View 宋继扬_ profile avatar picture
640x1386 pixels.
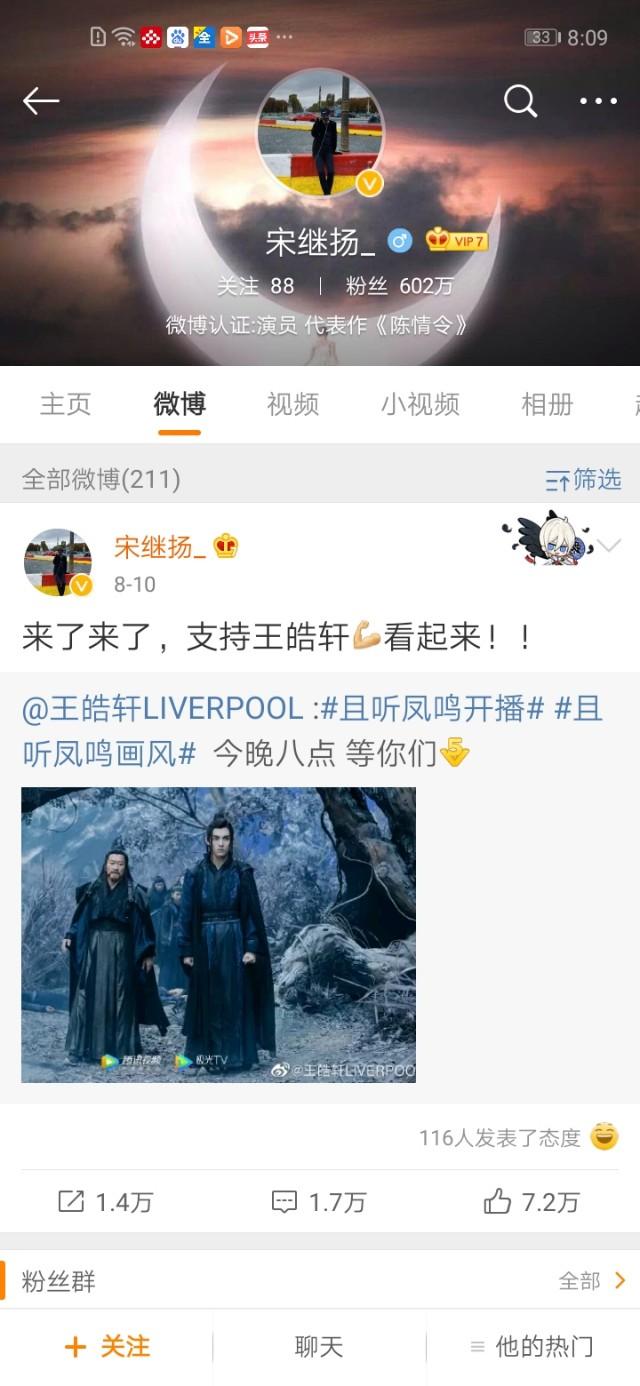point(320,132)
